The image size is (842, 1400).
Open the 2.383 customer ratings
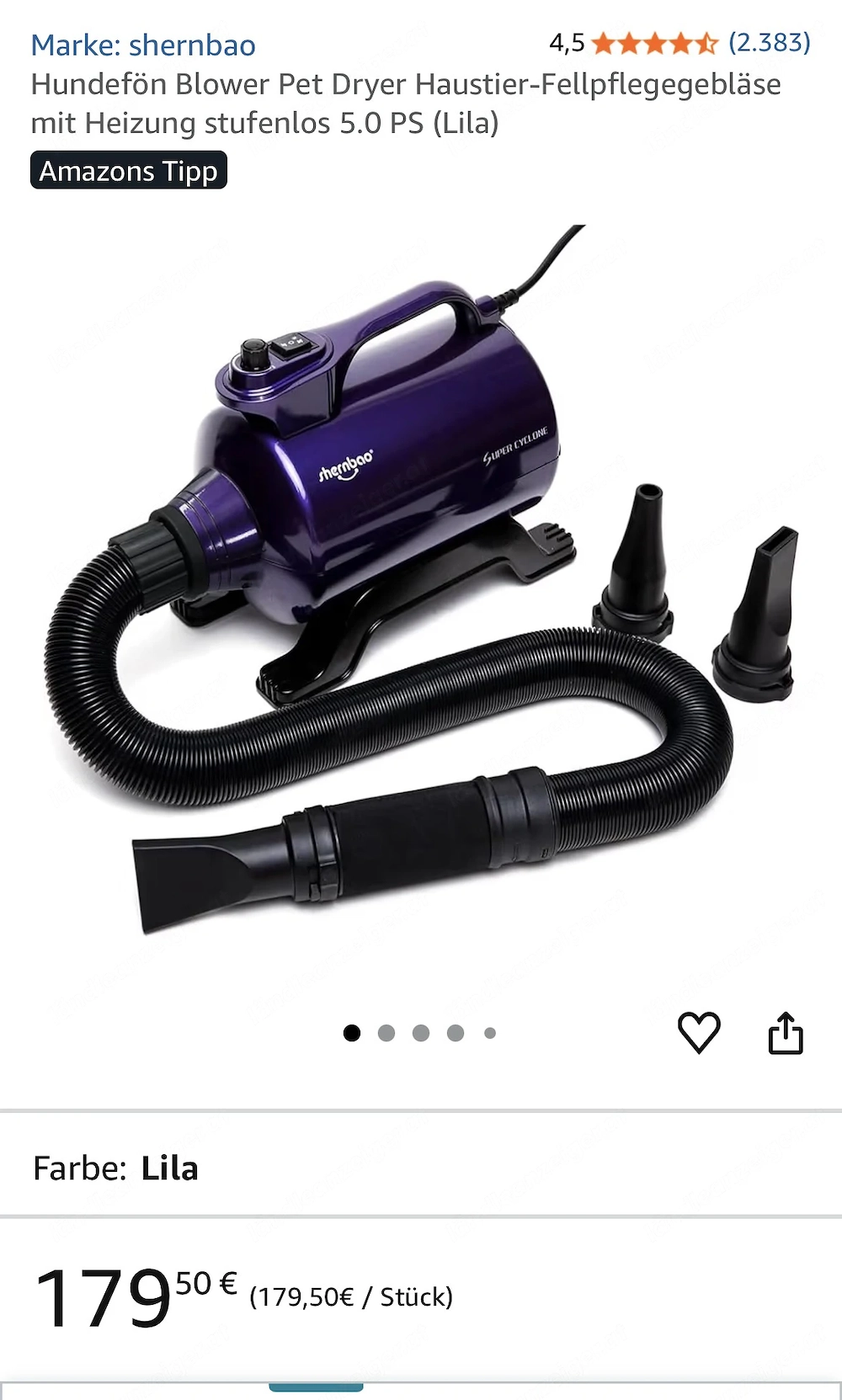click(769, 42)
